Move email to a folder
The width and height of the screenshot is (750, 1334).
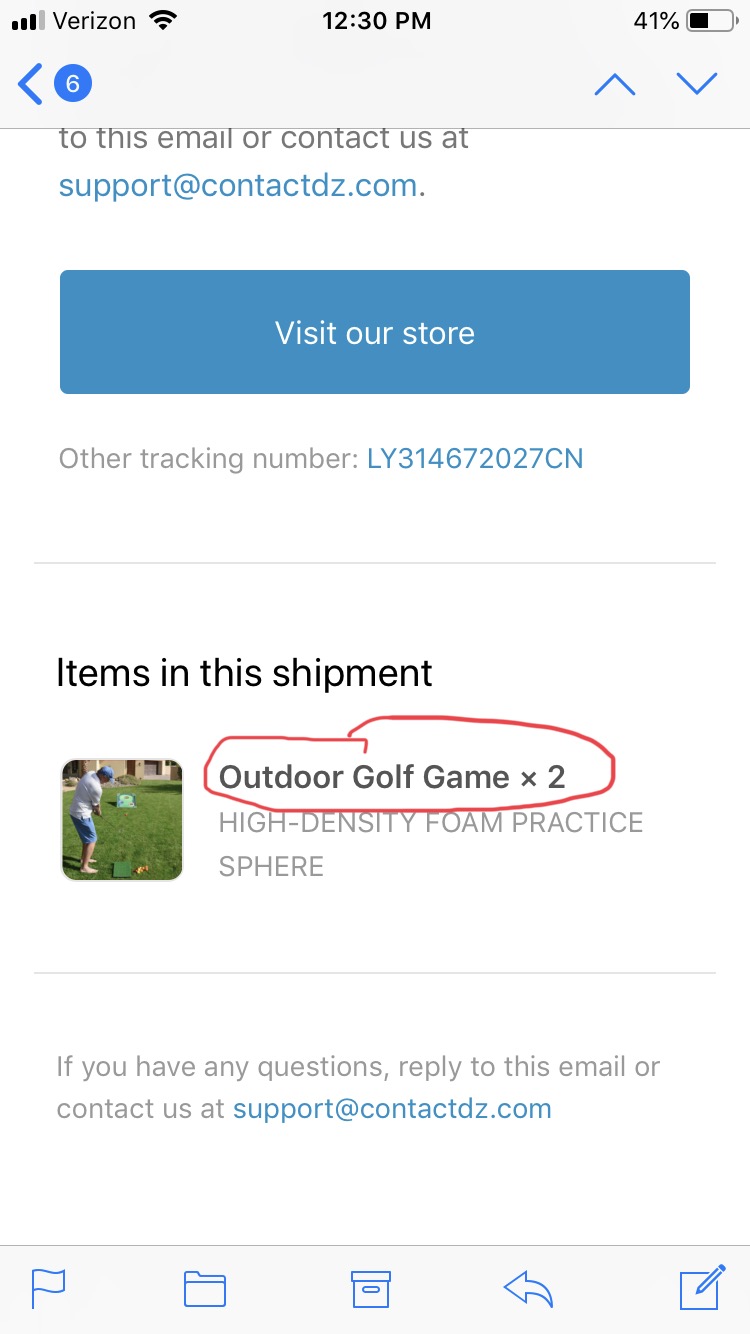[x=205, y=1288]
